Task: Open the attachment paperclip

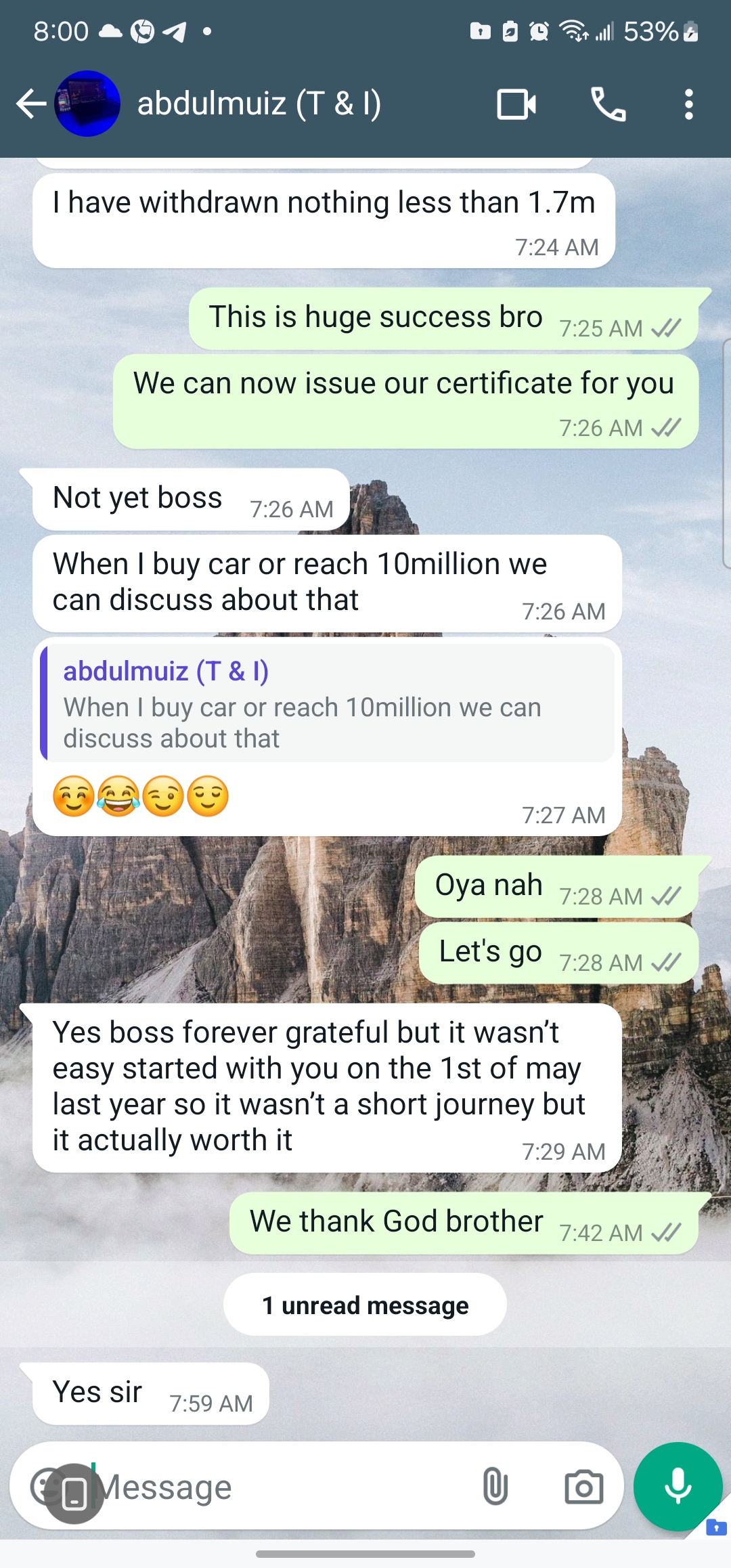Action: click(495, 1487)
